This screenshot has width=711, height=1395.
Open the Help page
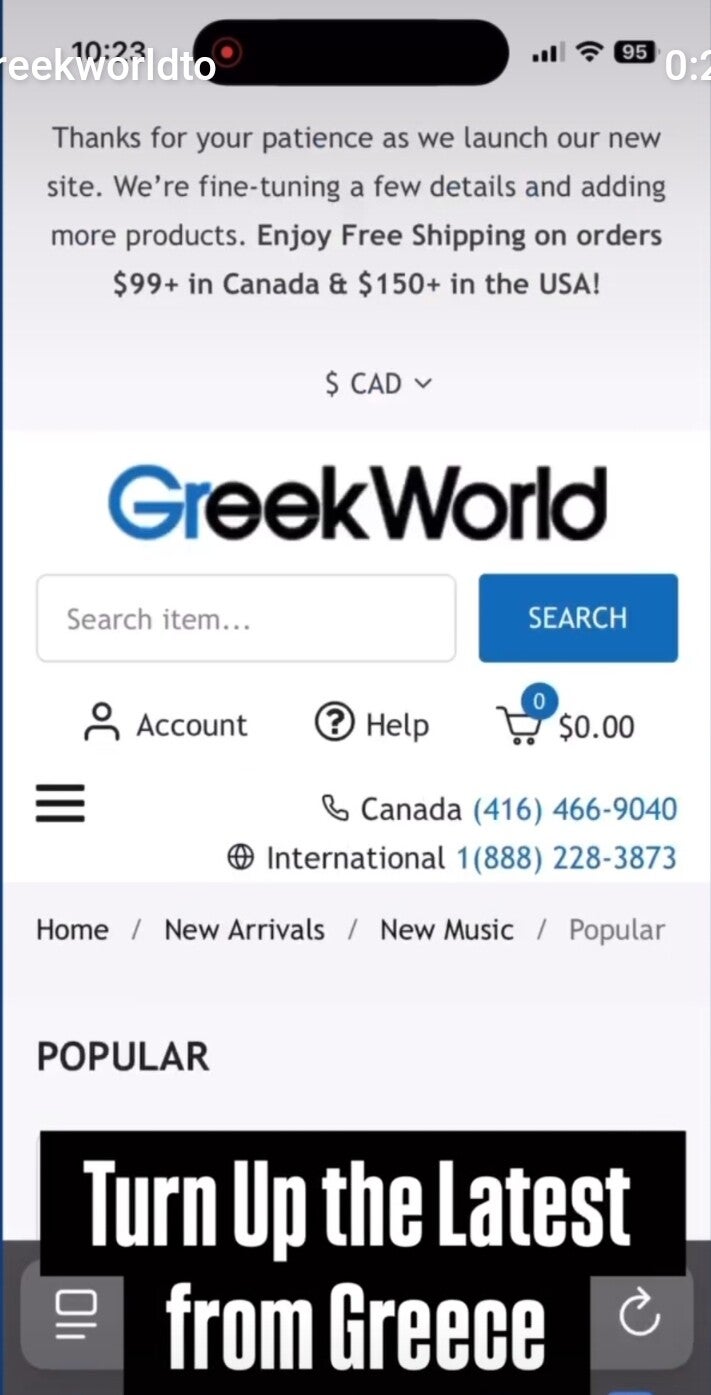coord(372,724)
